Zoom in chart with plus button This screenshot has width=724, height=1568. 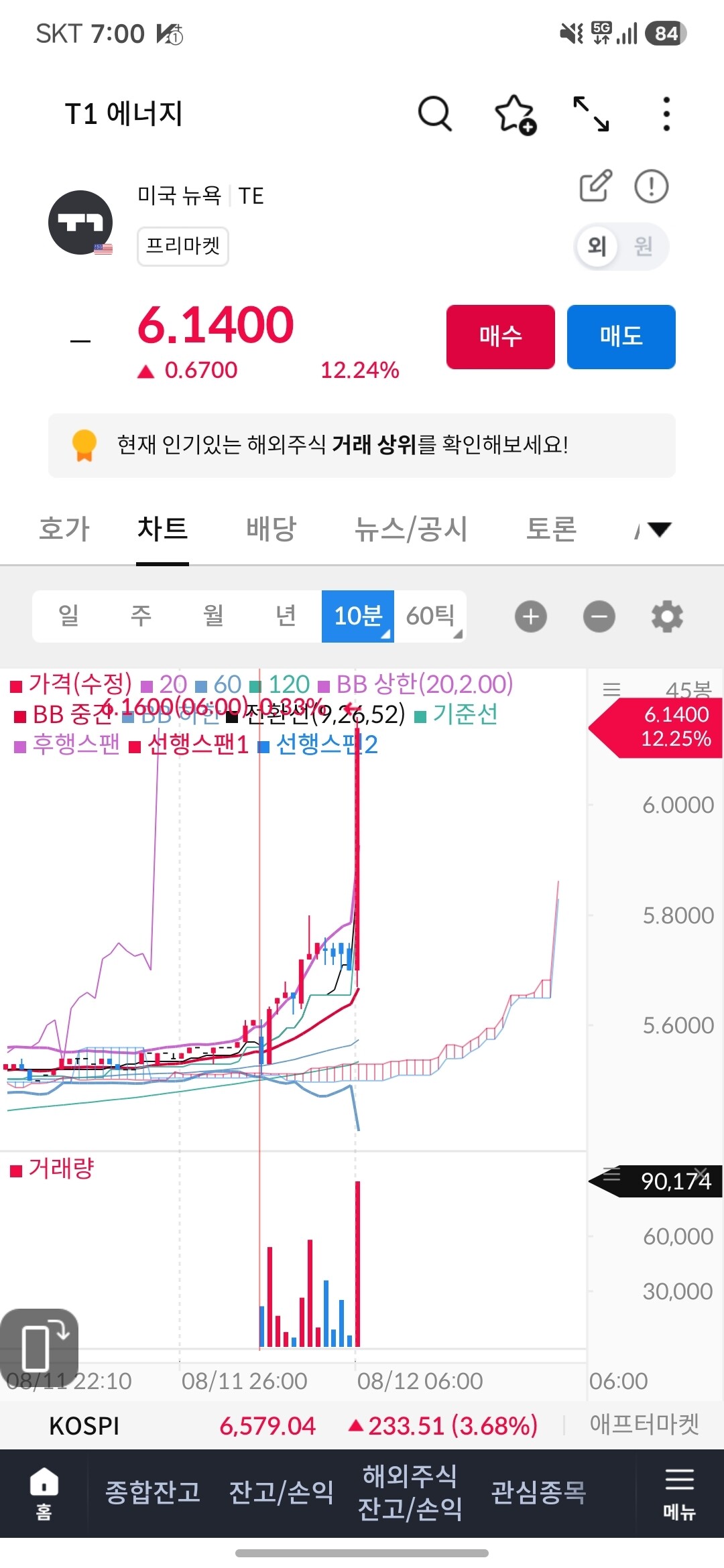pos(531,616)
